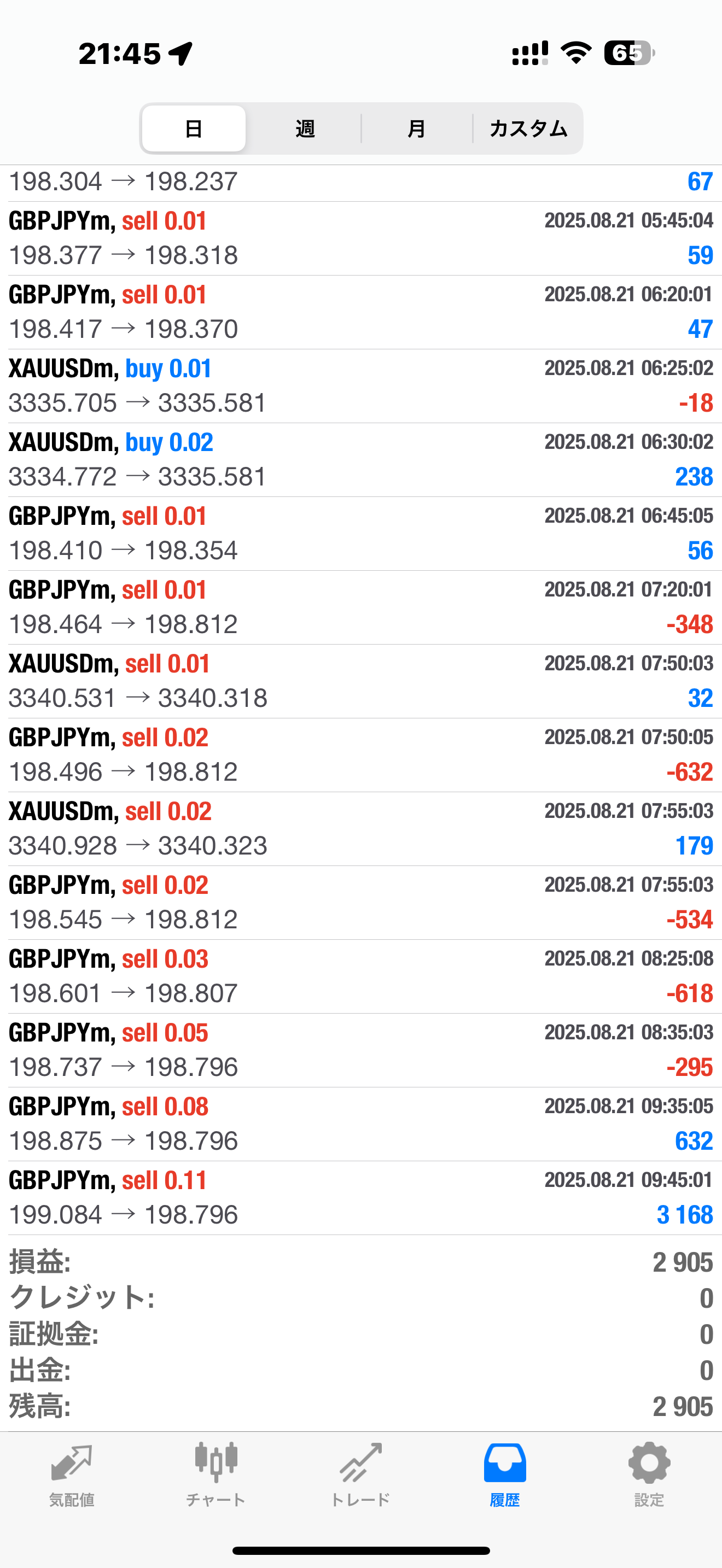This screenshot has width=722, height=1568.
Task: Expand the GBPJPYm sell 0.05 trade
Action: coord(361,1050)
